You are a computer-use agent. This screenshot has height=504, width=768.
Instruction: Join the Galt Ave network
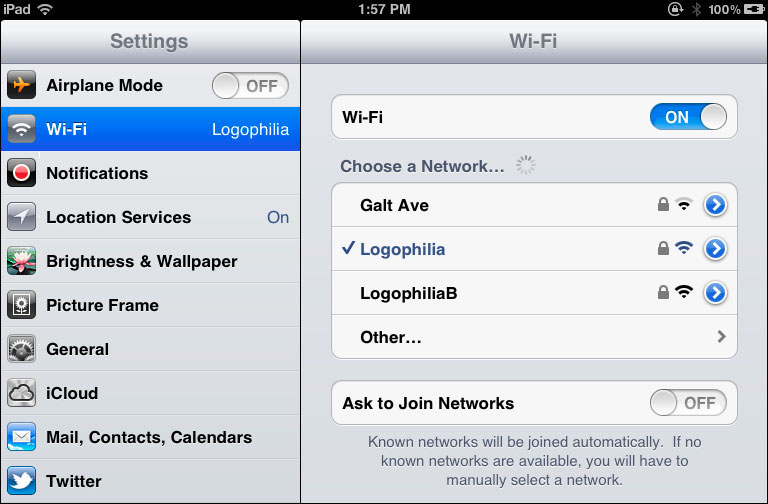(480, 205)
